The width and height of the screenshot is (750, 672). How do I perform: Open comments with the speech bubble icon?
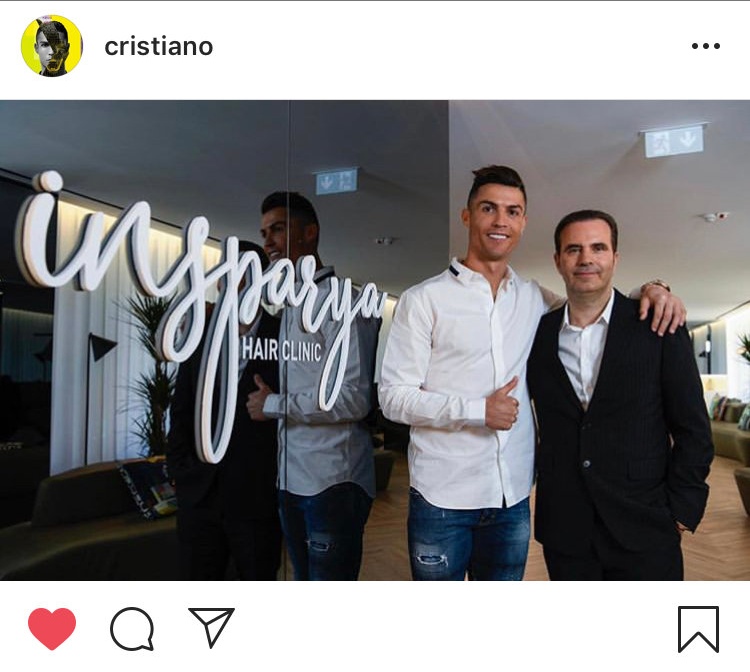132,629
